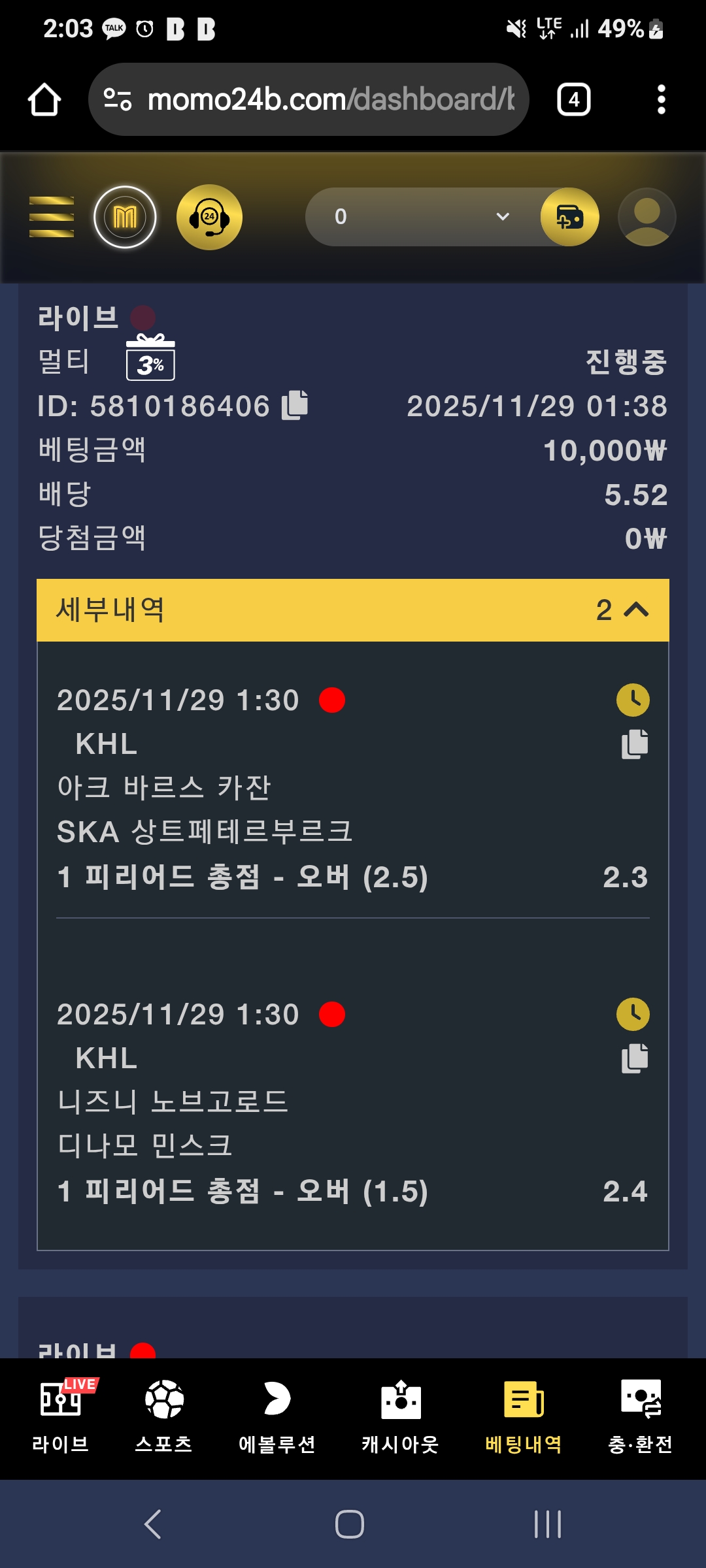Collapse the 세부내역 details section
Image resolution: width=706 pixels, height=1568 pixels.
[635, 610]
